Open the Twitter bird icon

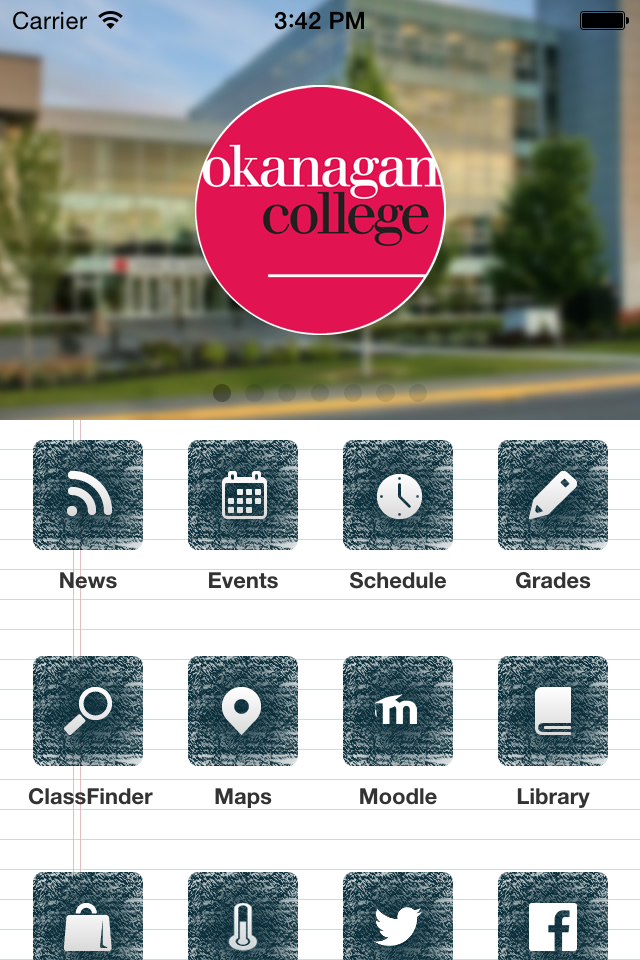pos(398,918)
